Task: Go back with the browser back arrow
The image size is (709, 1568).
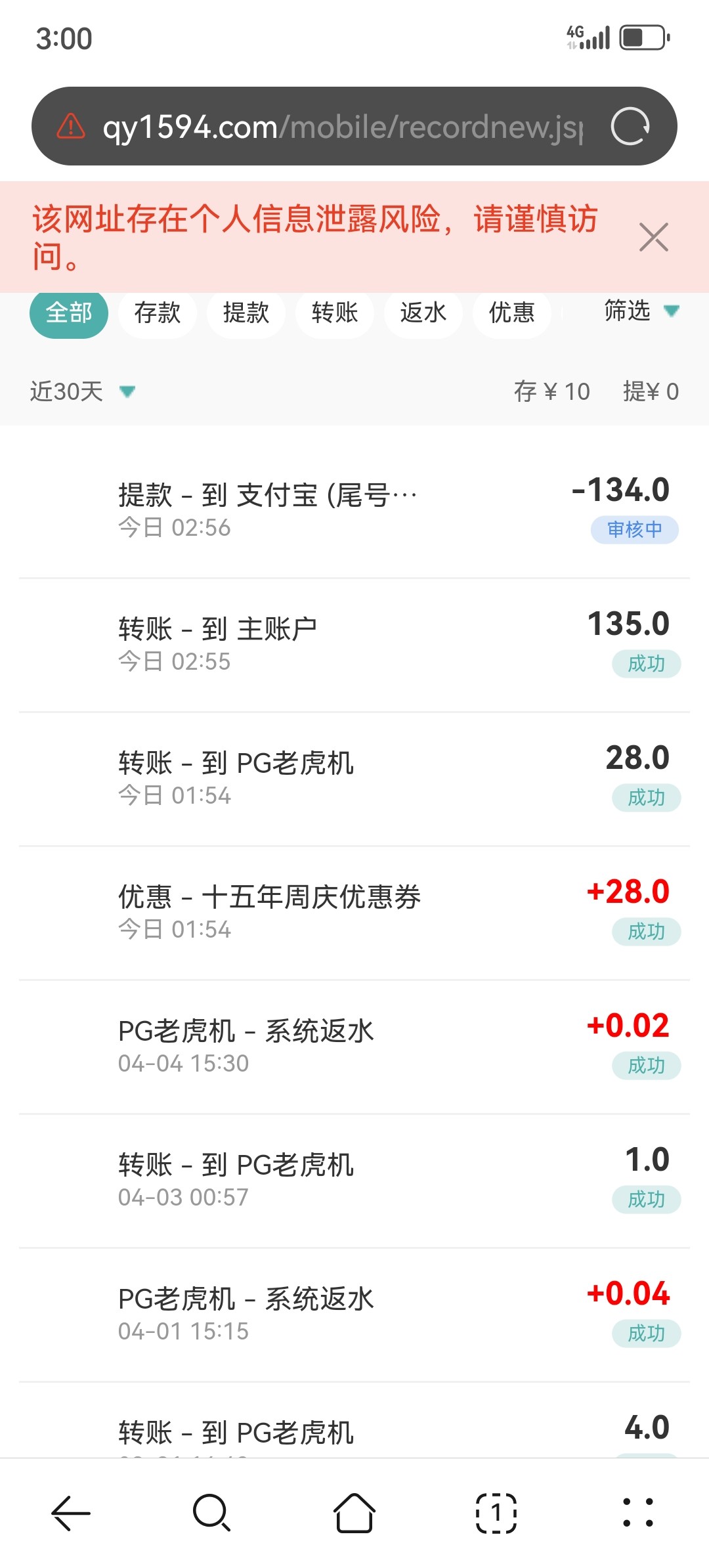Action: coord(71,1513)
